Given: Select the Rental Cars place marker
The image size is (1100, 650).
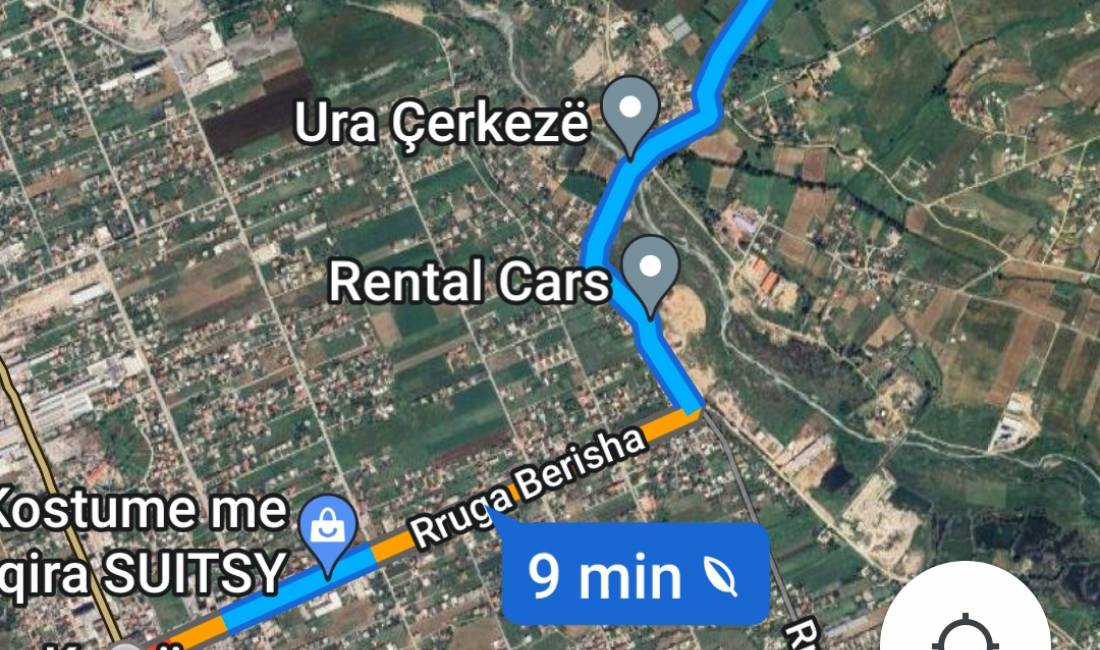Looking at the screenshot, I should coord(651,268).
